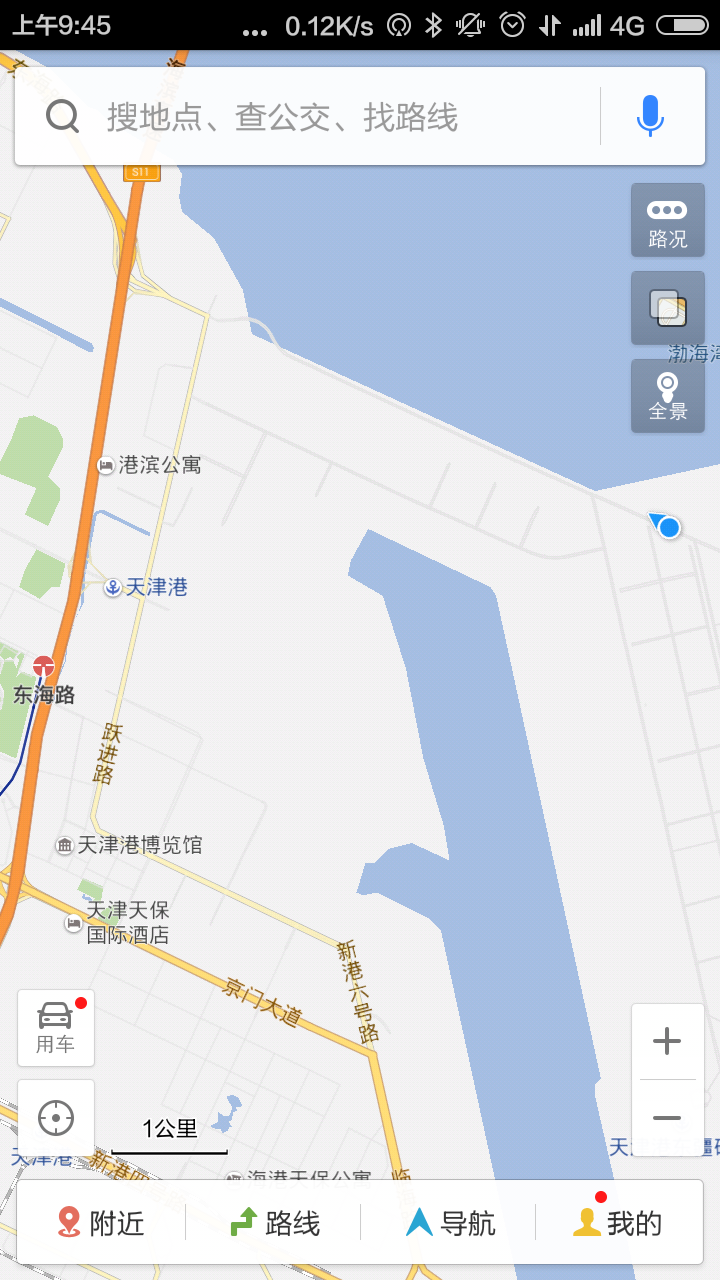Recenter map on my location

point(56,1117)
